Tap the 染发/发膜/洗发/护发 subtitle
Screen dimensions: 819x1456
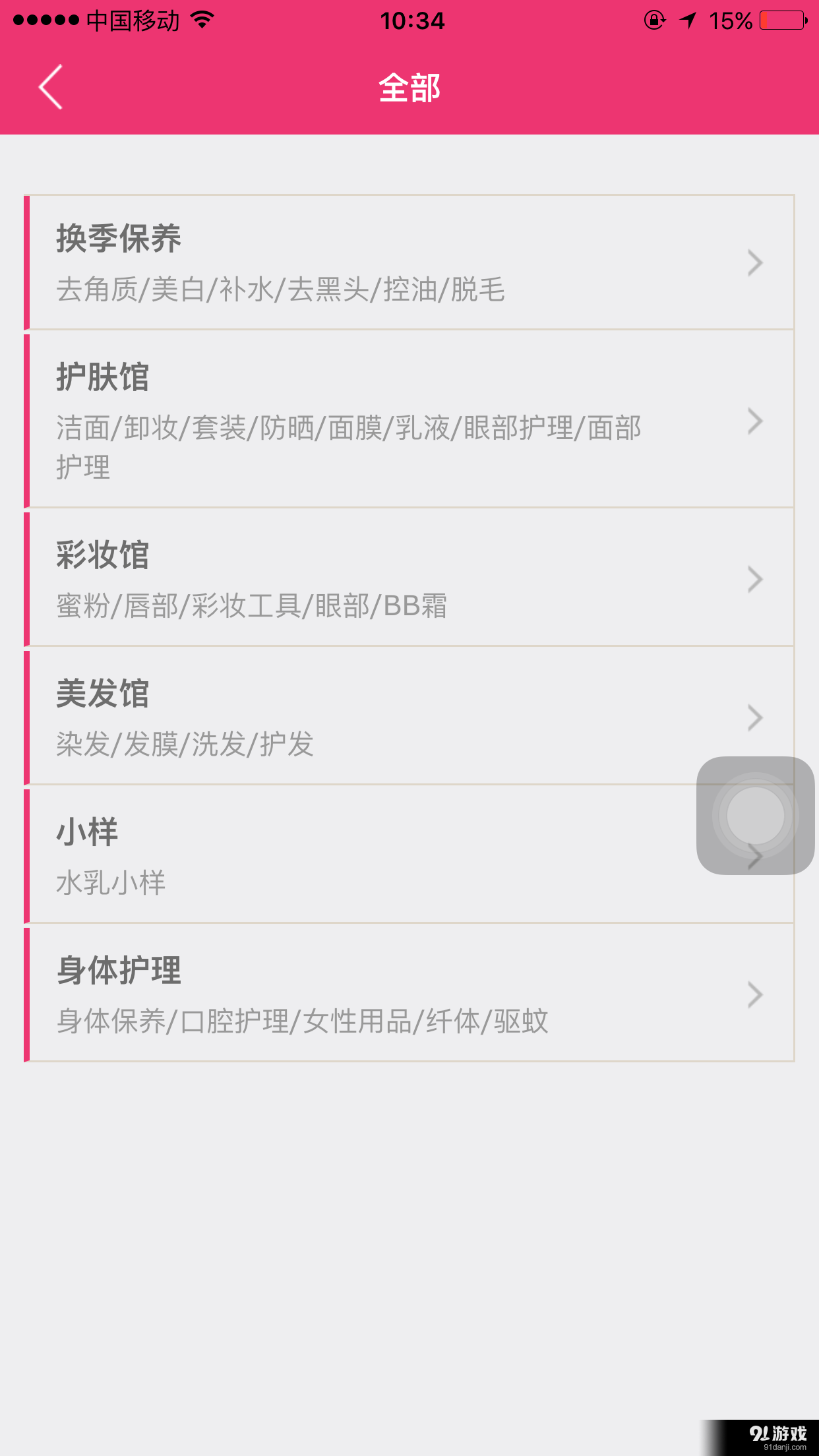[185, 745]
